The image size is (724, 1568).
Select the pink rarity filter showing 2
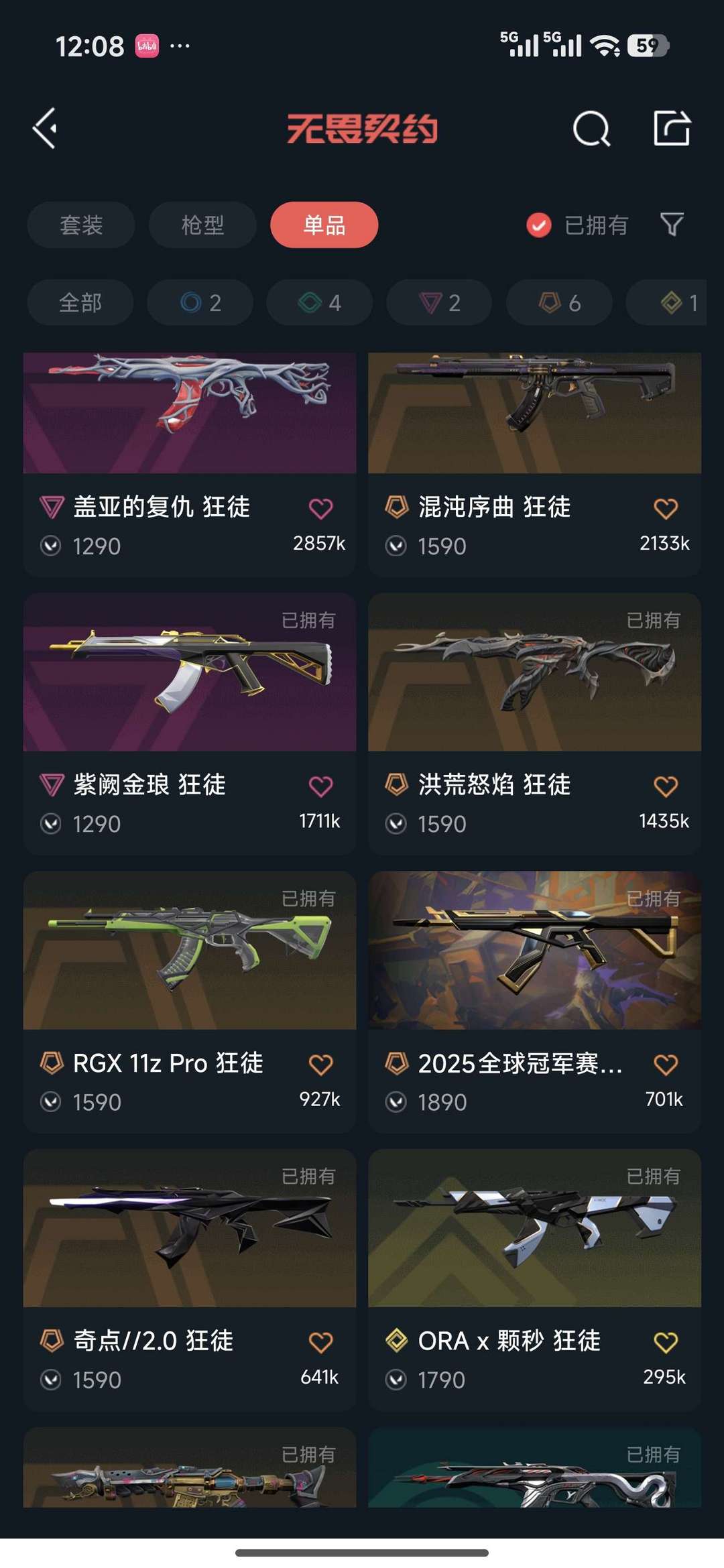click(x=438, y=302)
